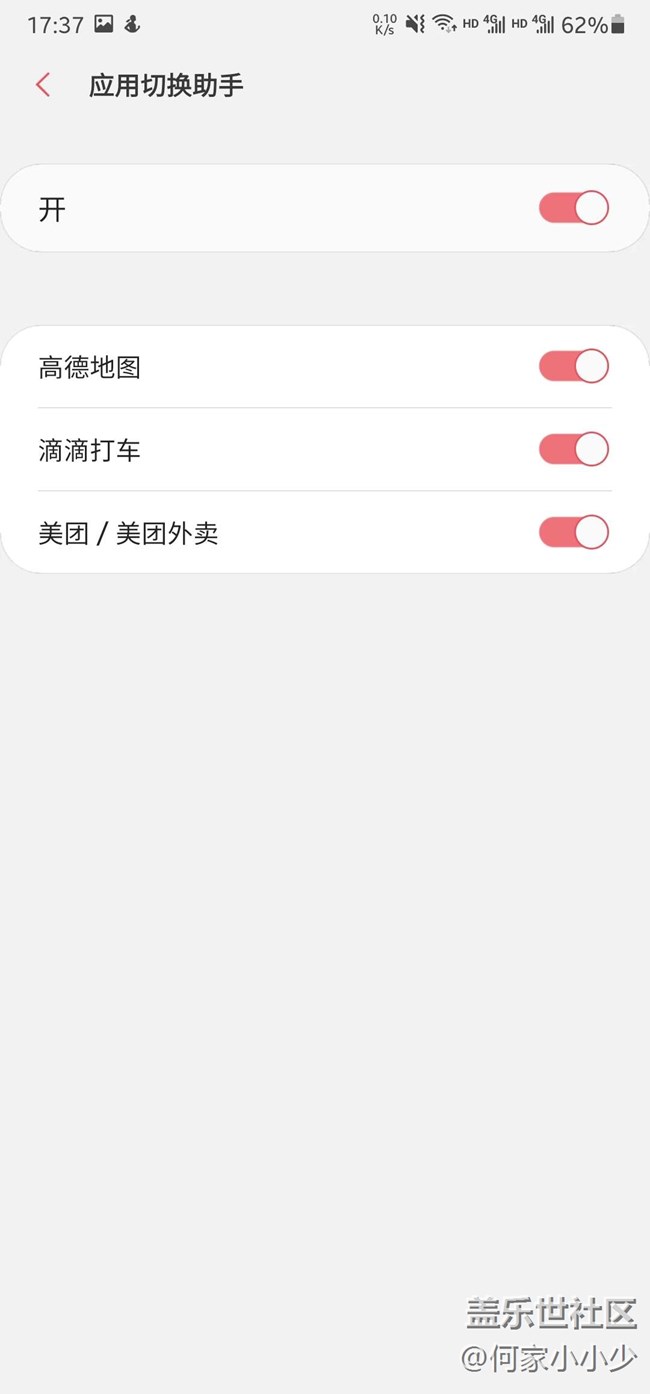Toggle off 滴滴打车
The width and height of the screenshot is (650, 1394).
click(x=573, y=449)
